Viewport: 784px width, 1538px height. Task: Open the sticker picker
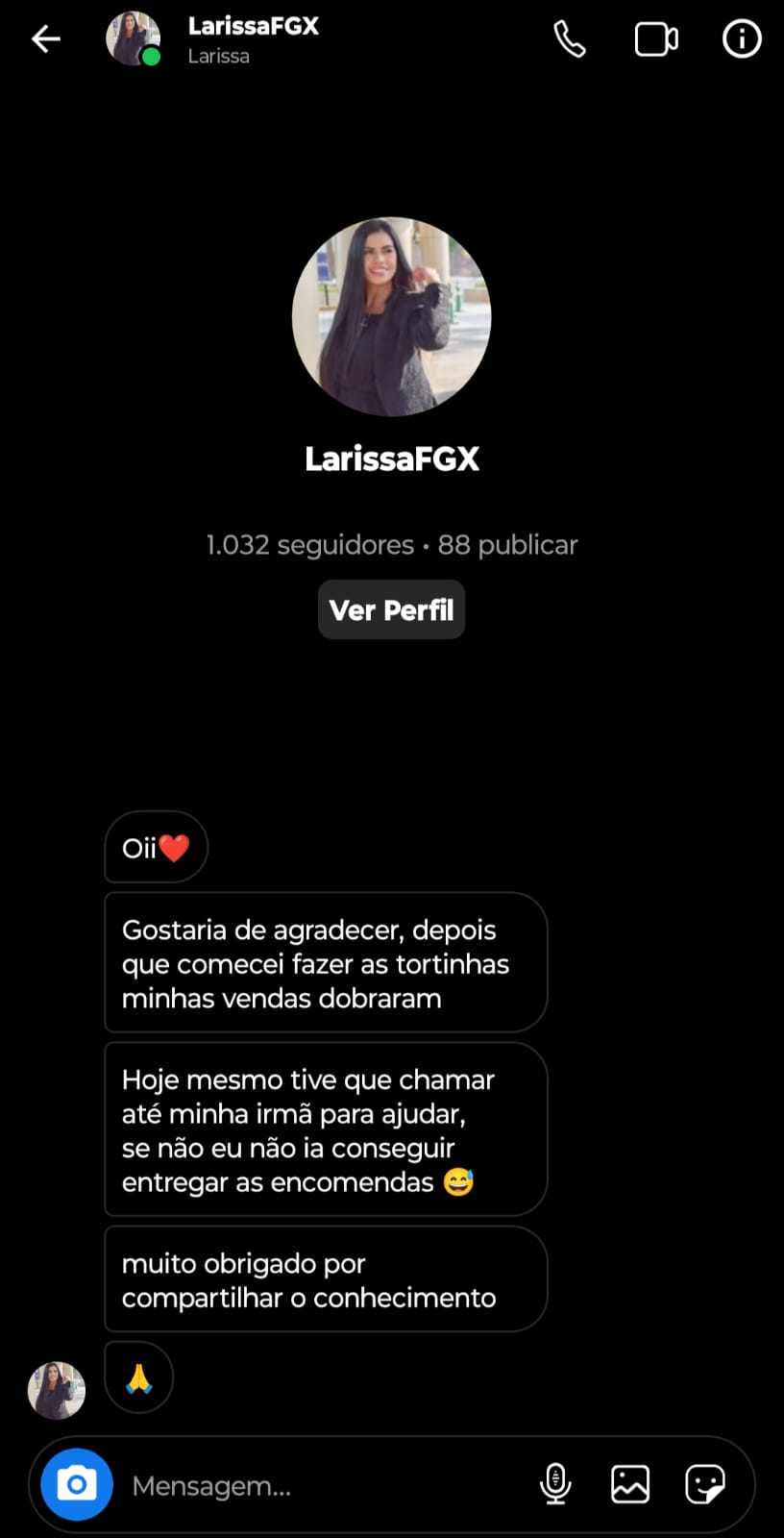(704, 1484)
